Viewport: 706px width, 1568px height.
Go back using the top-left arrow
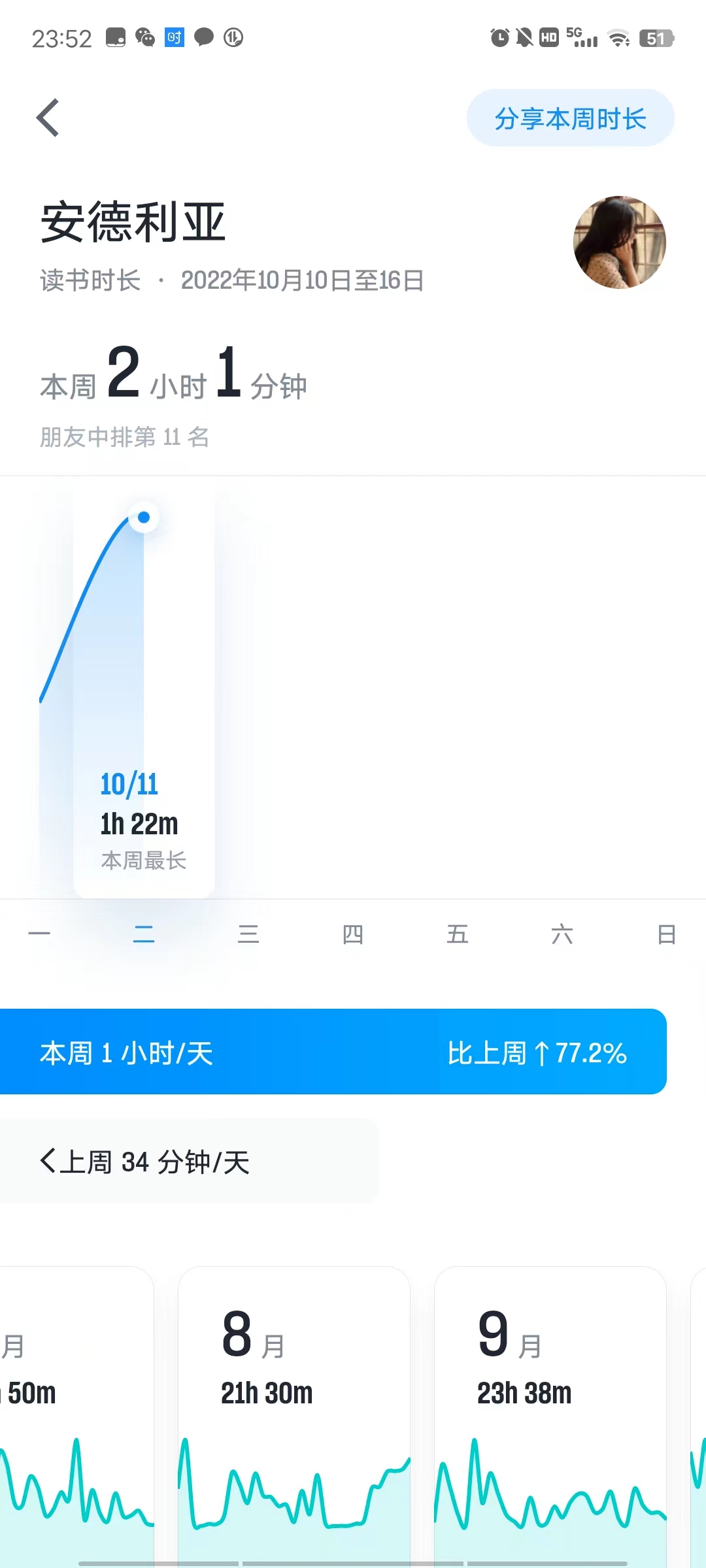tap(48, 118)
